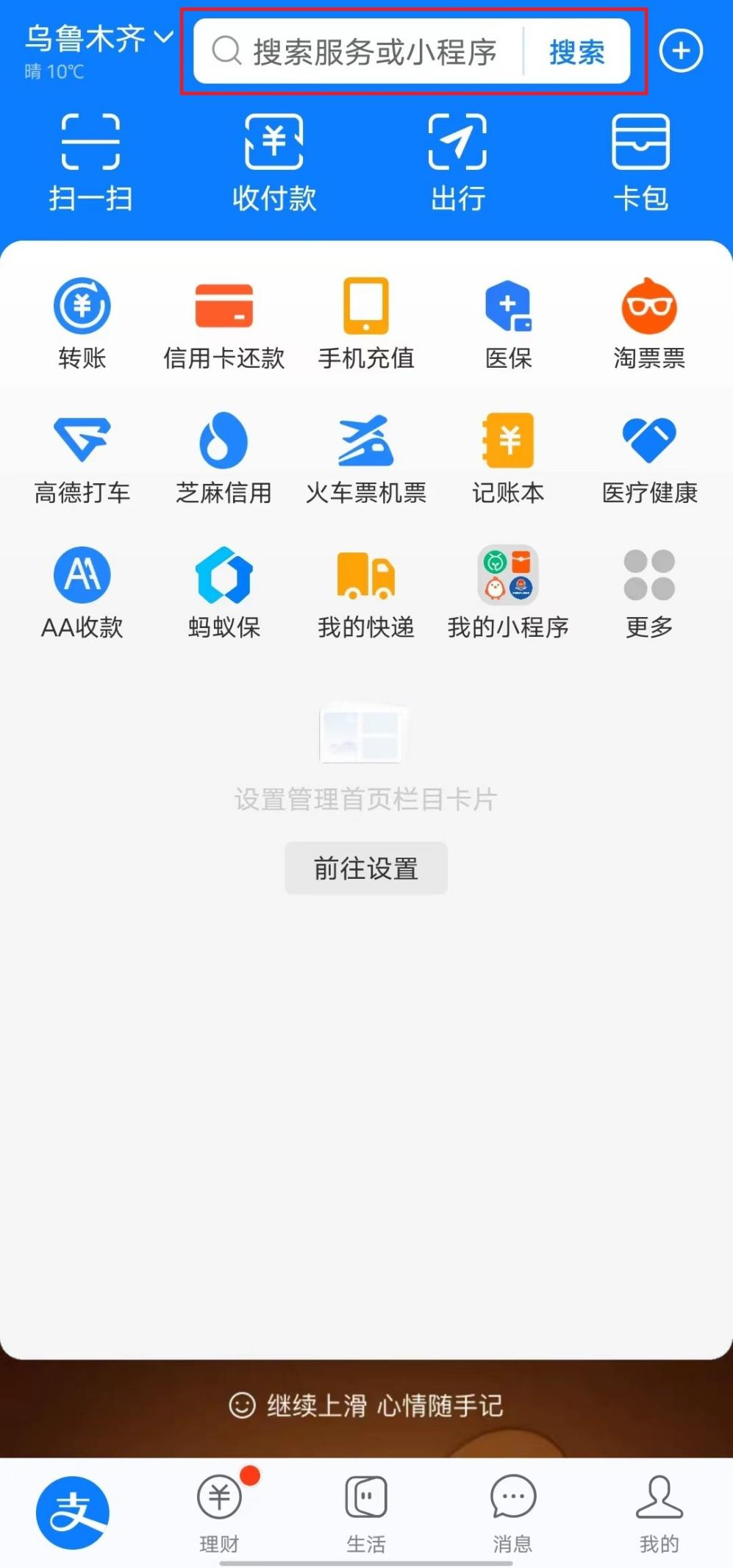Switch to the 消息 tab
Image resolution: width=733 pixels, height=1568 pixels.
click(x=512, y=1512)
